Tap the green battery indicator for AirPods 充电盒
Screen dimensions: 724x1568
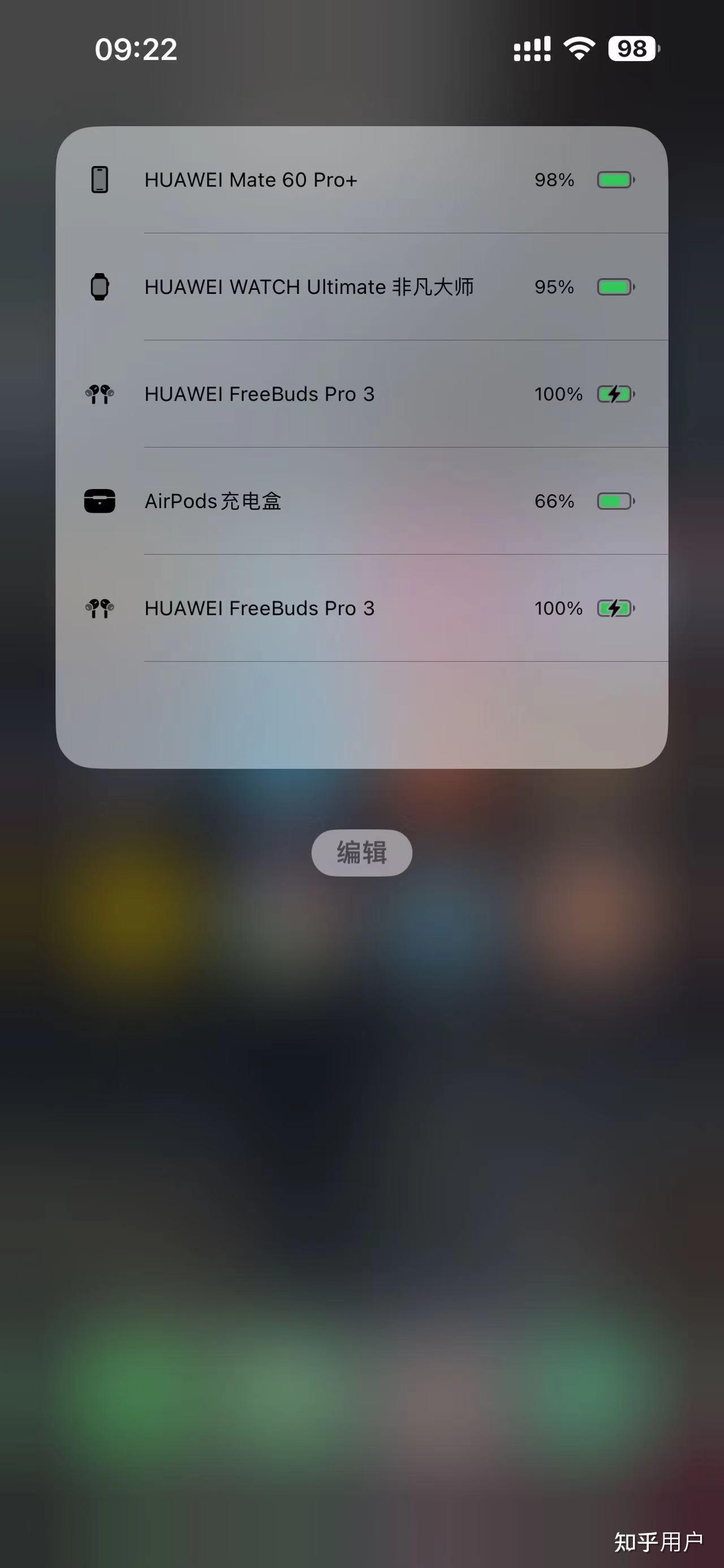tap(614, 501)
